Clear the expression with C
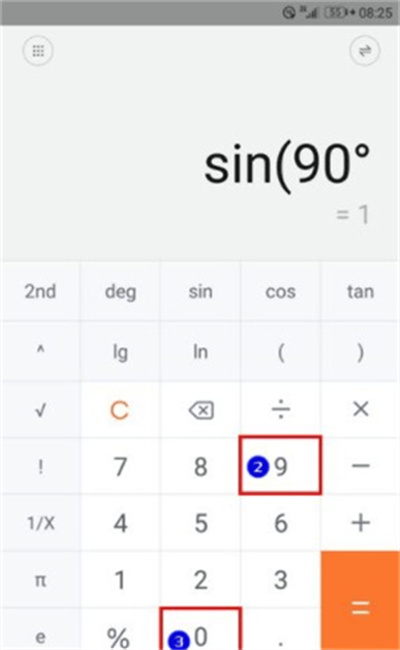Image resolution: width=400 pixels, height=650 pixels. tap(120, 410)
